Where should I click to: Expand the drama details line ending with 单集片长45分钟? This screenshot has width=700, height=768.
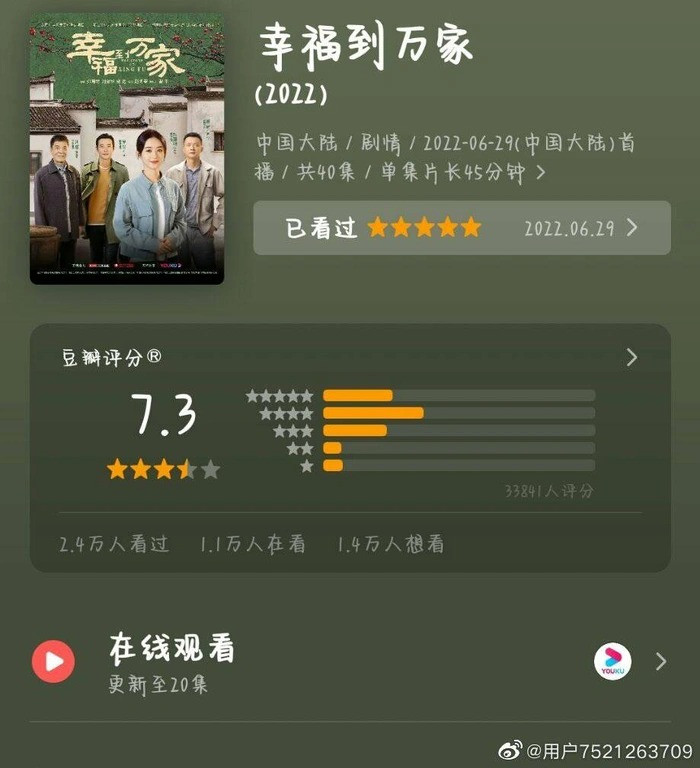[x=541, y=172]
